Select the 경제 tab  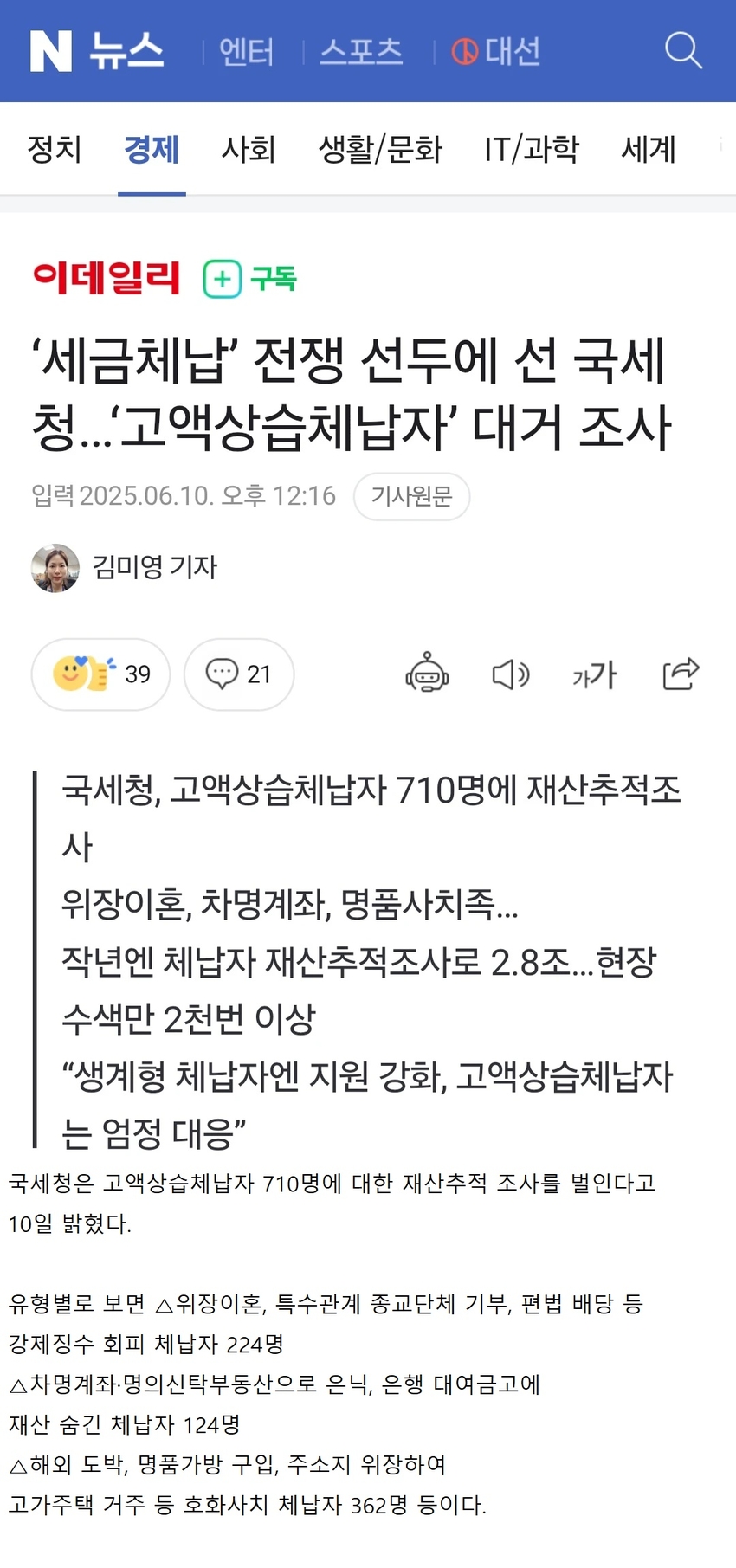pyautogui.click(x=152, y=149)
